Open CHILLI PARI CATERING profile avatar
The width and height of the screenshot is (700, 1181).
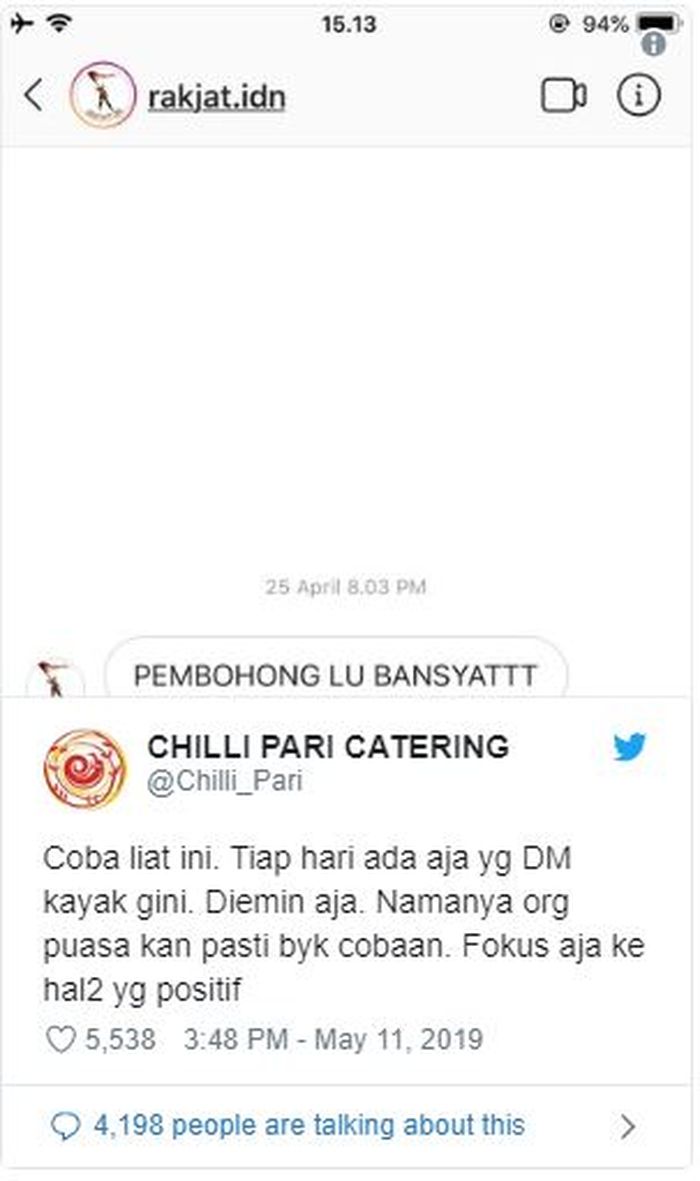click(x=85, y=769)
